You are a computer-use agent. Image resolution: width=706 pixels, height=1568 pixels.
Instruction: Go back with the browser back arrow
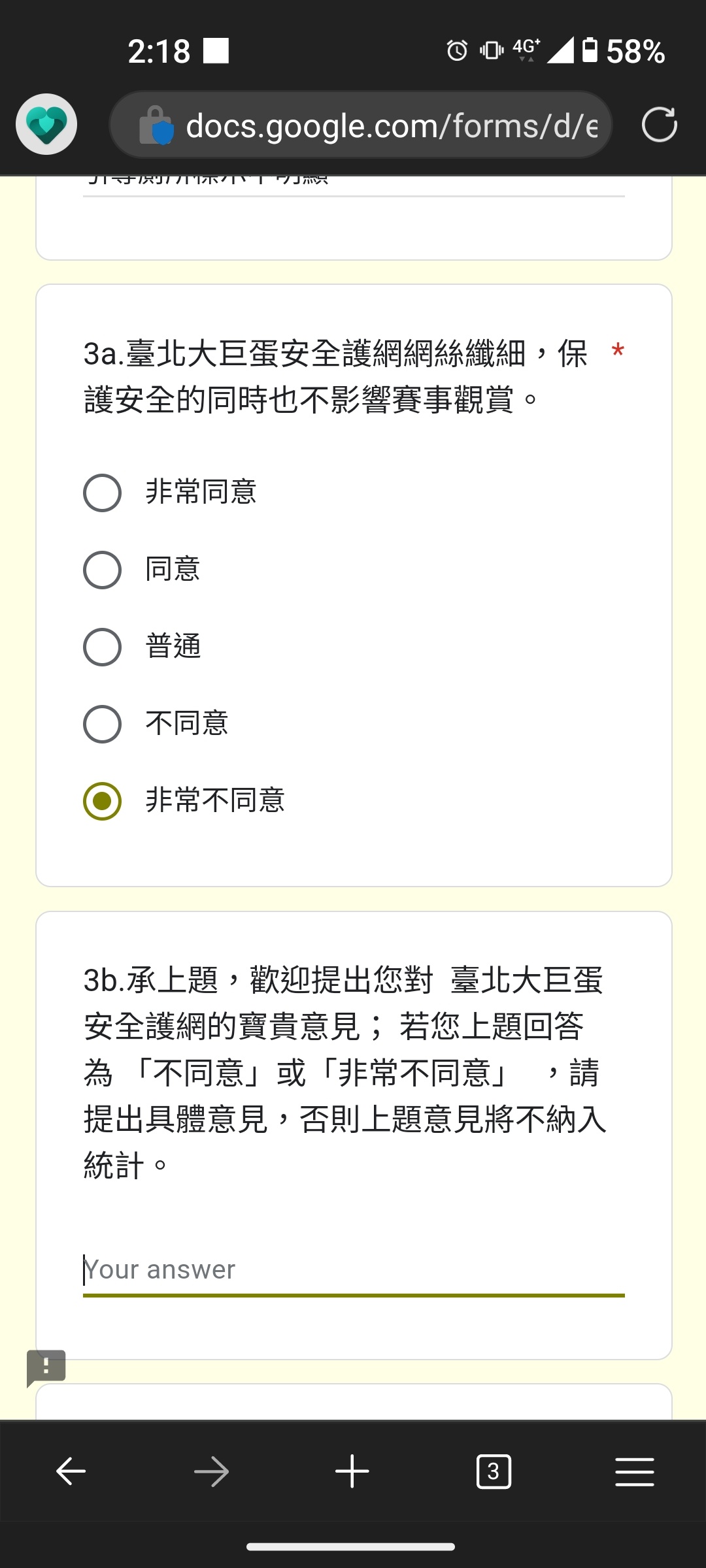click(x=71, y=1471)
